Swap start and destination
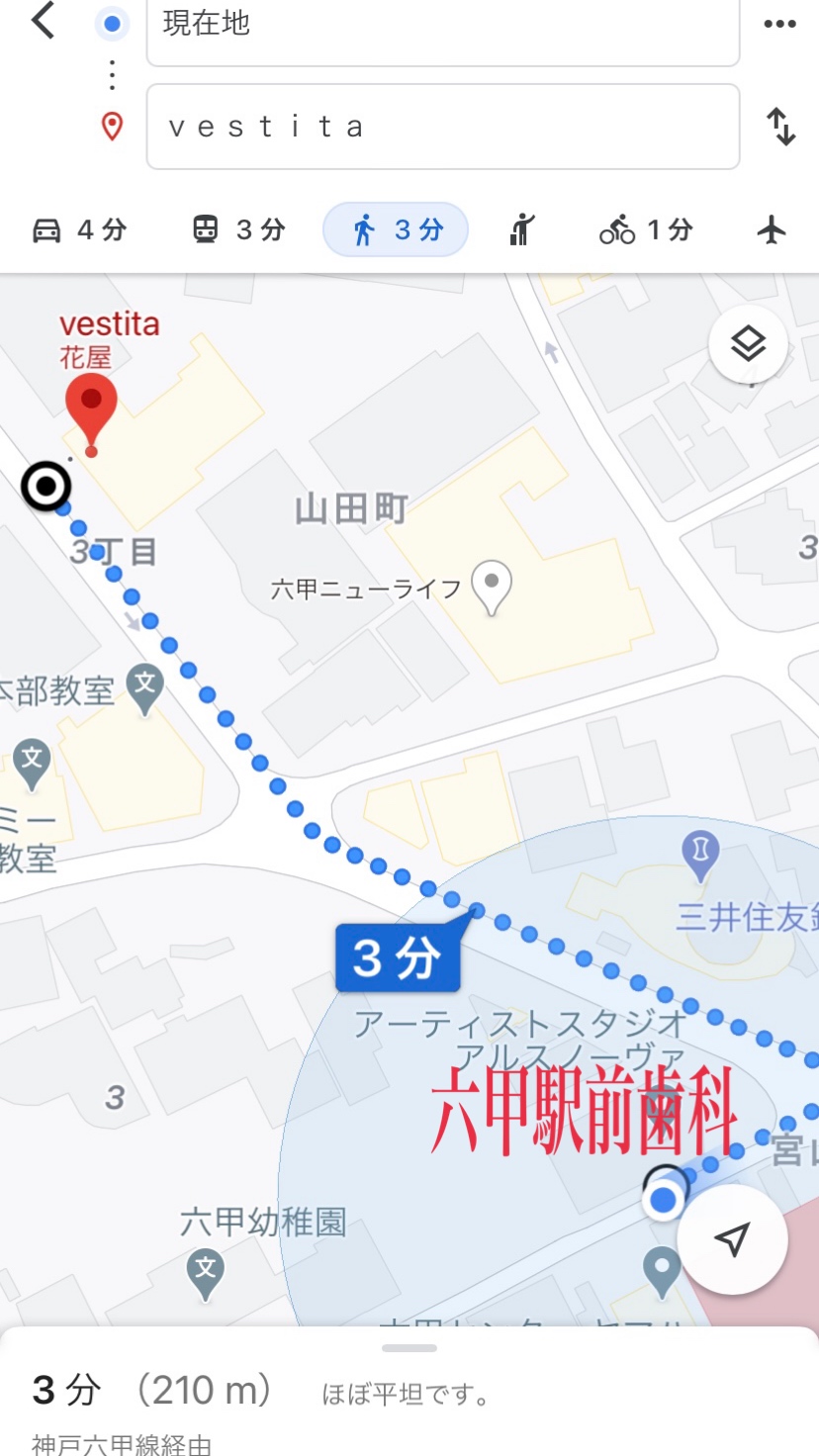This screenshot has height=1456, width=819. pos(780,127)
